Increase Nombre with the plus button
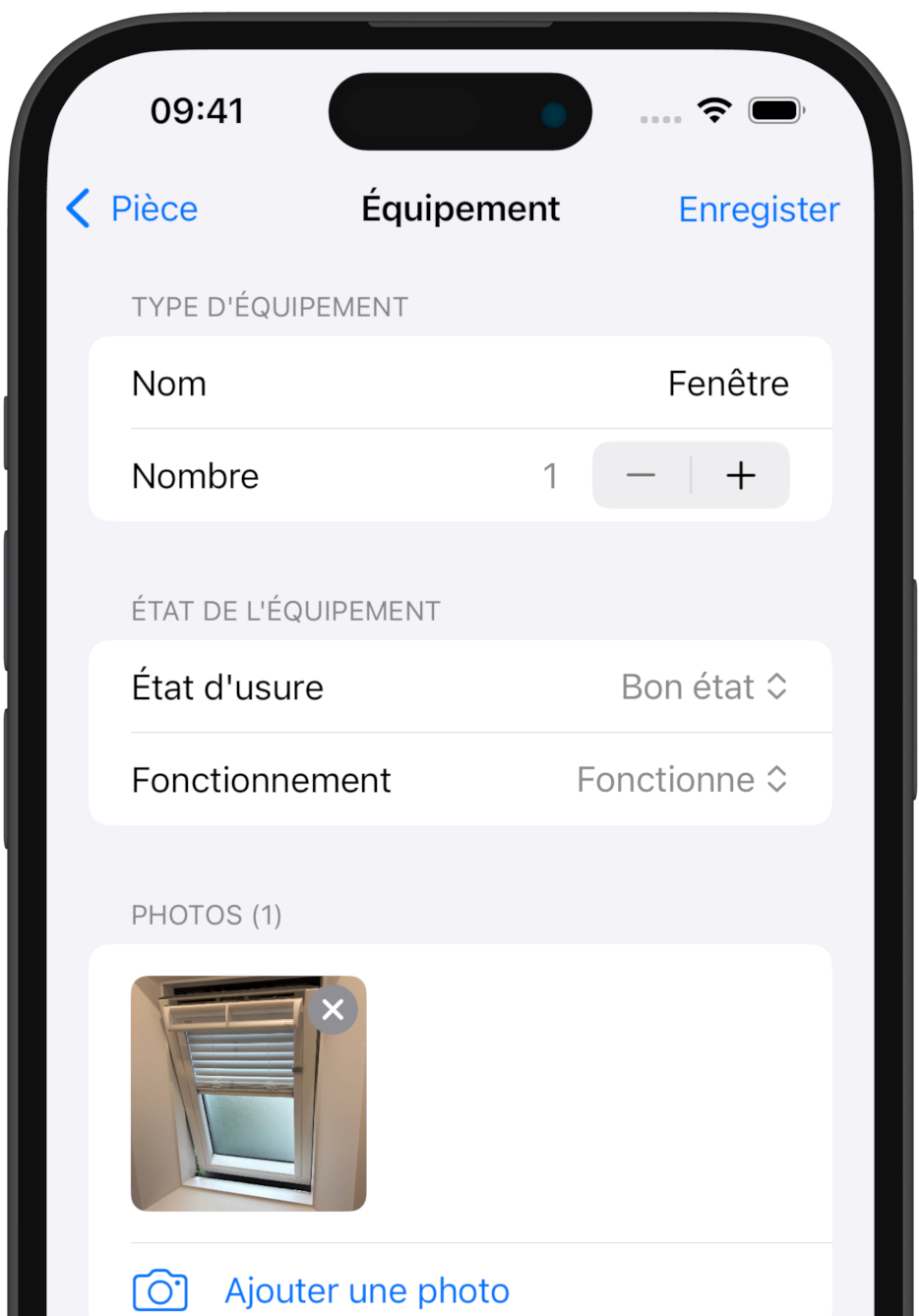 click(x=740, y=476)
